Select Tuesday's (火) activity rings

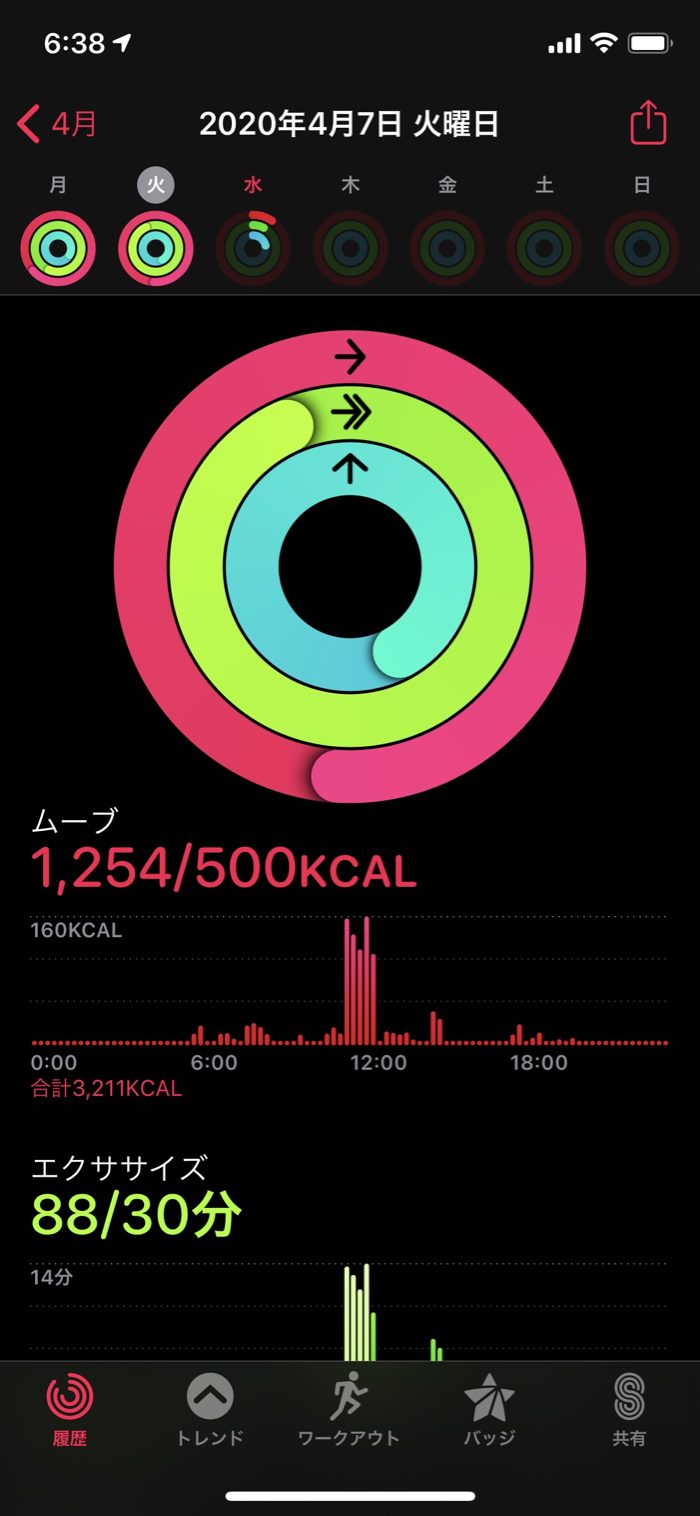coord(155,249)
